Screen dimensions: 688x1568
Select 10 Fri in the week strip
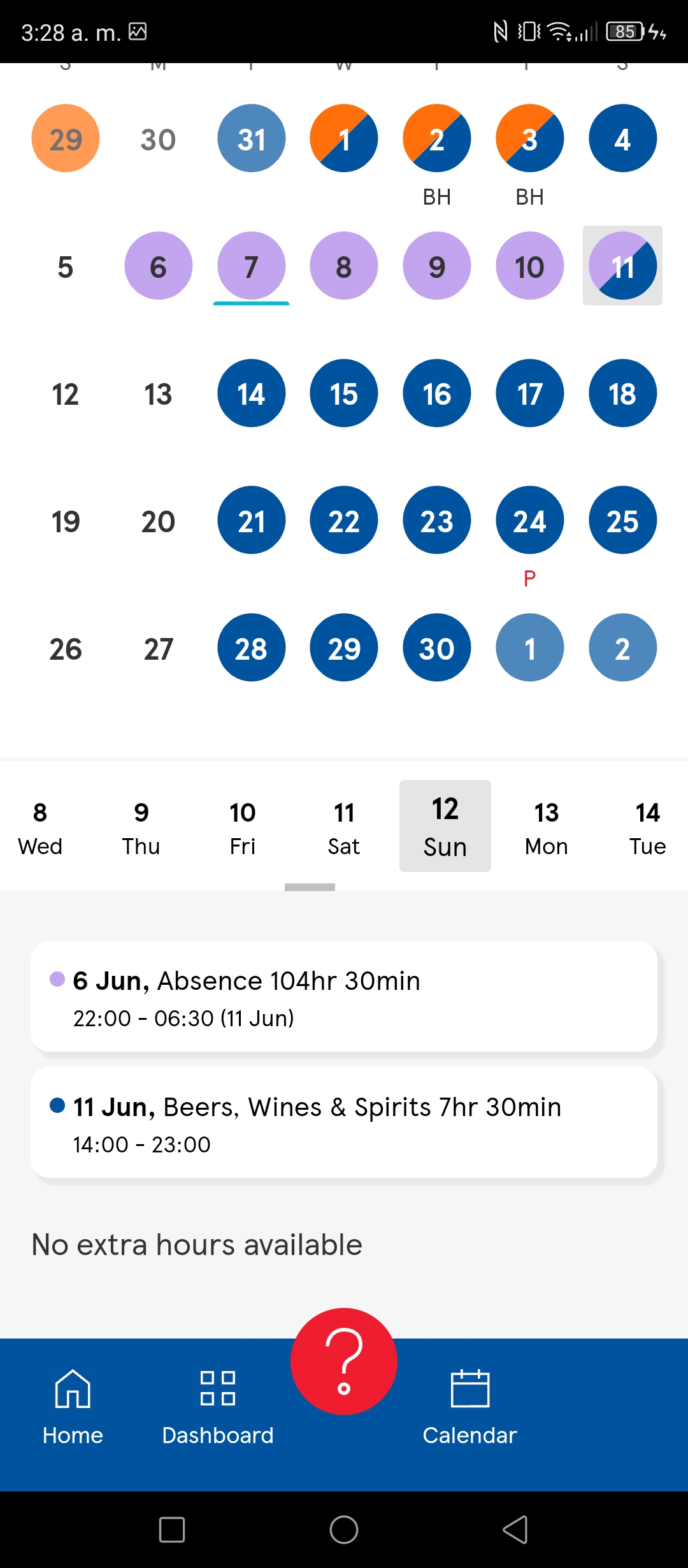243,827
